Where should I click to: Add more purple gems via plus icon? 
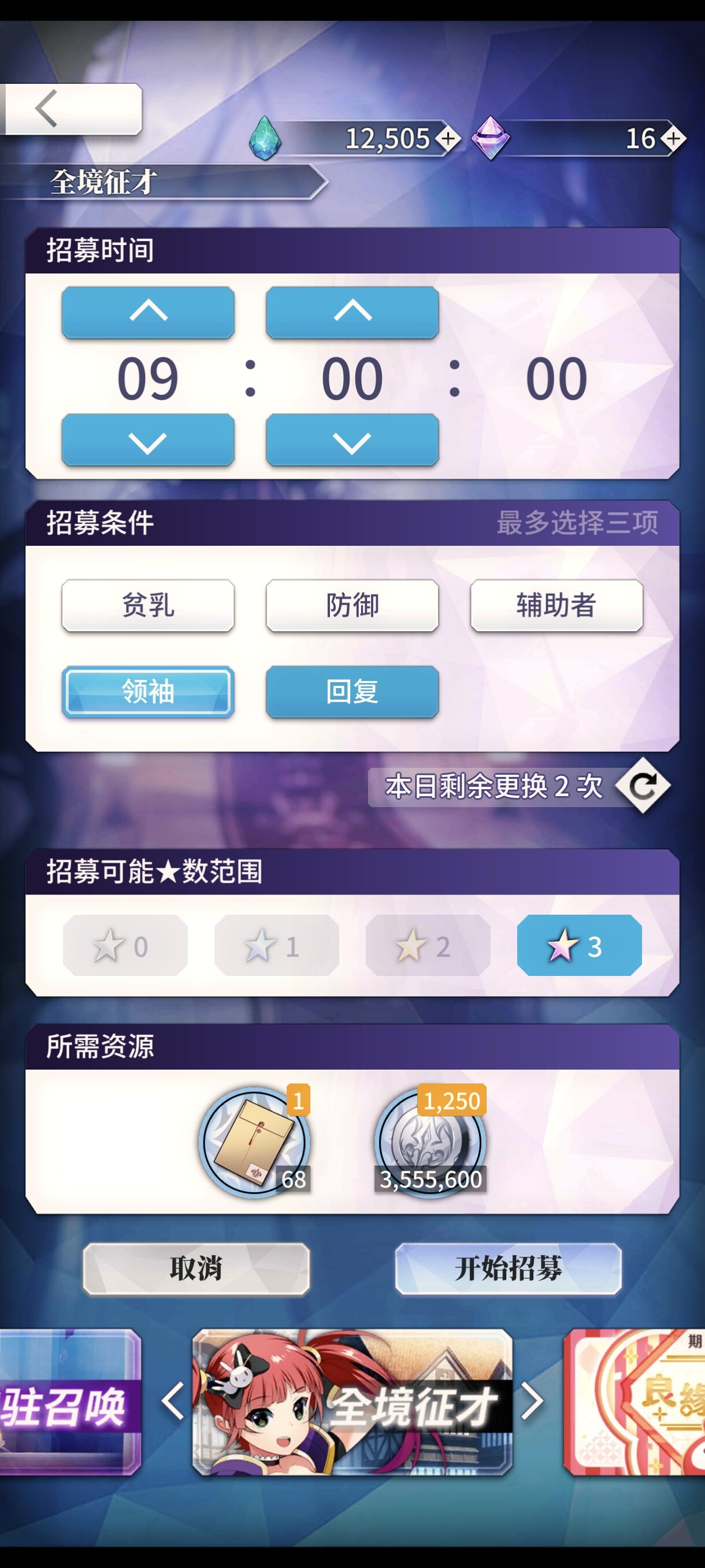click(673, 139)
